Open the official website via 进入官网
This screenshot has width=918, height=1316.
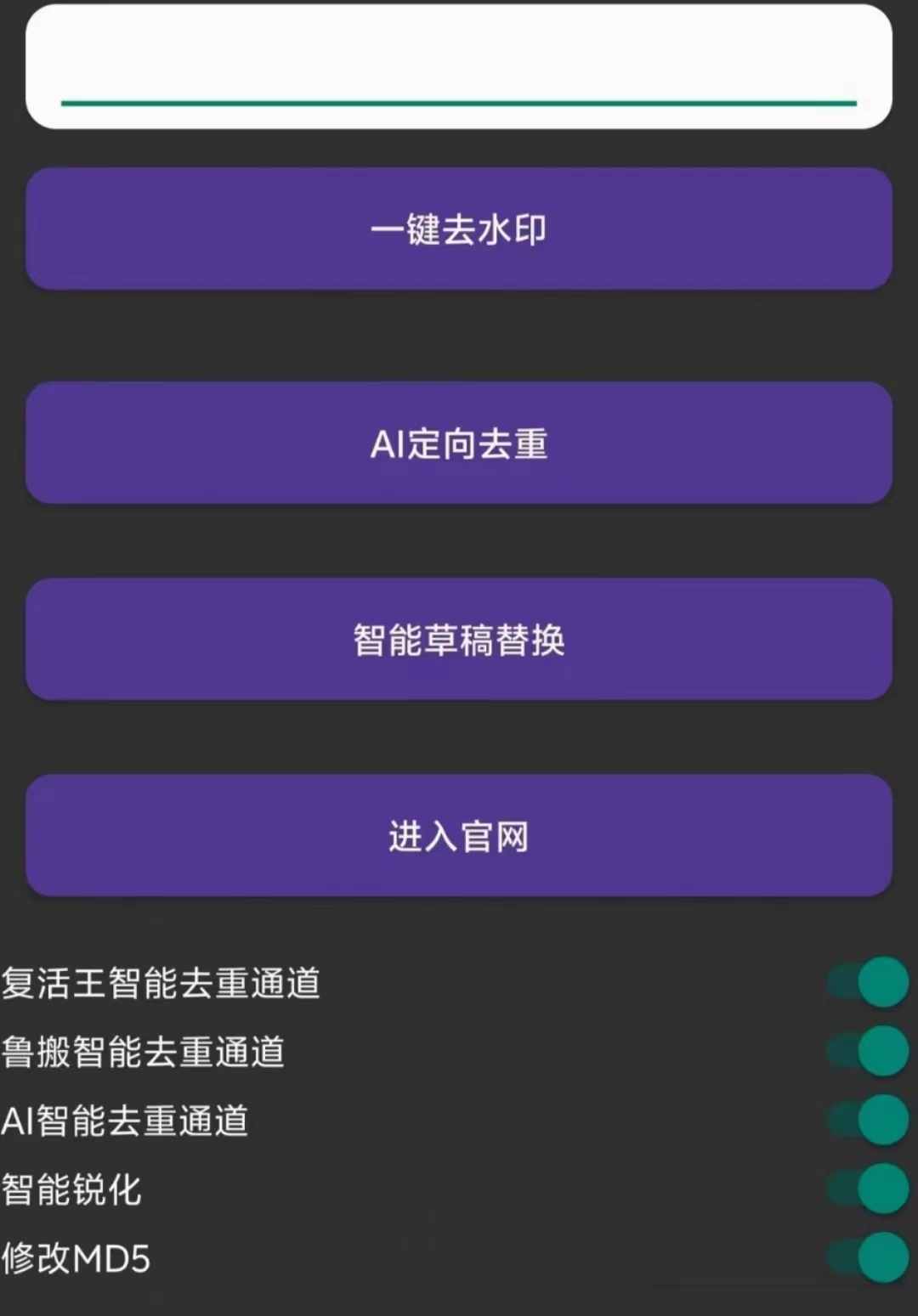459,836
